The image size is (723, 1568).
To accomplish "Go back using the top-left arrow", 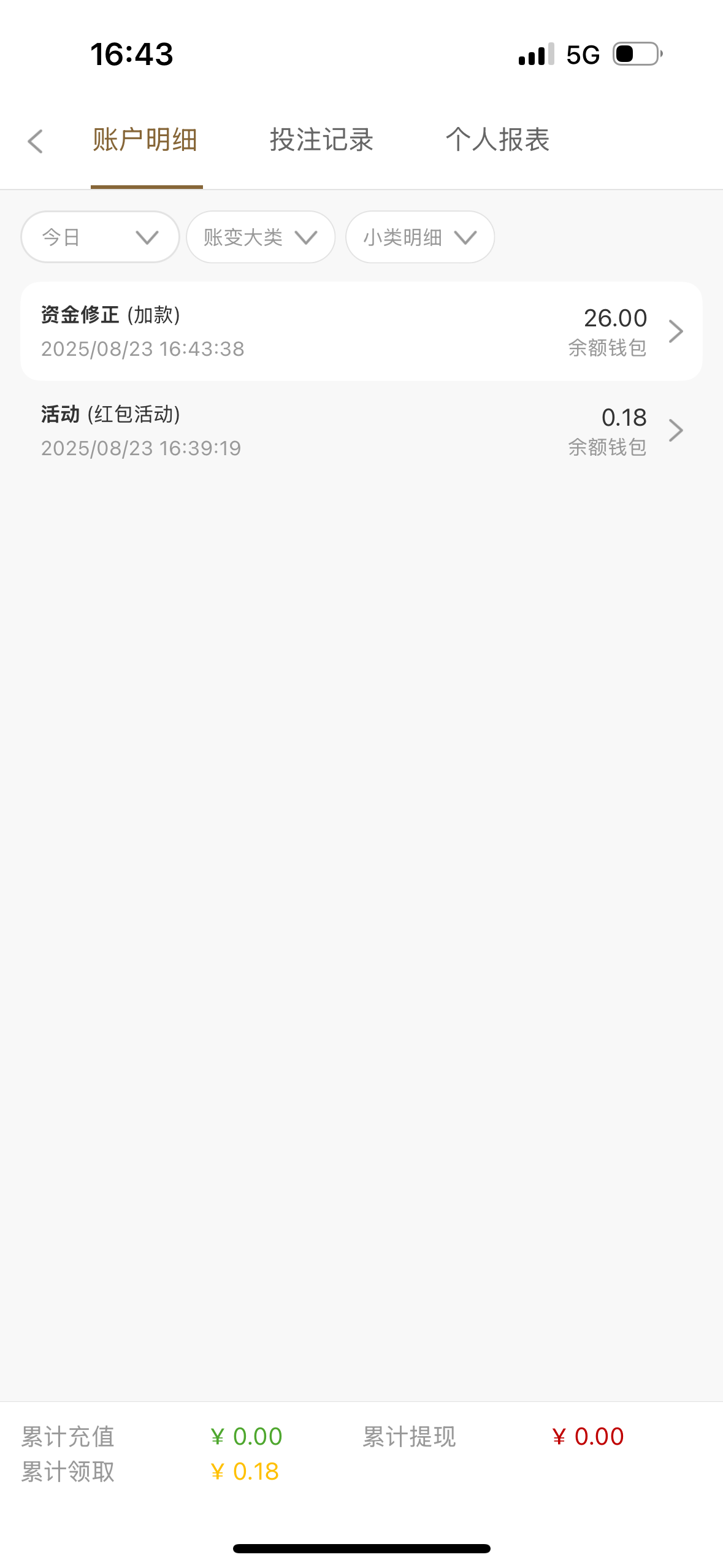I will tap(36, 141).
